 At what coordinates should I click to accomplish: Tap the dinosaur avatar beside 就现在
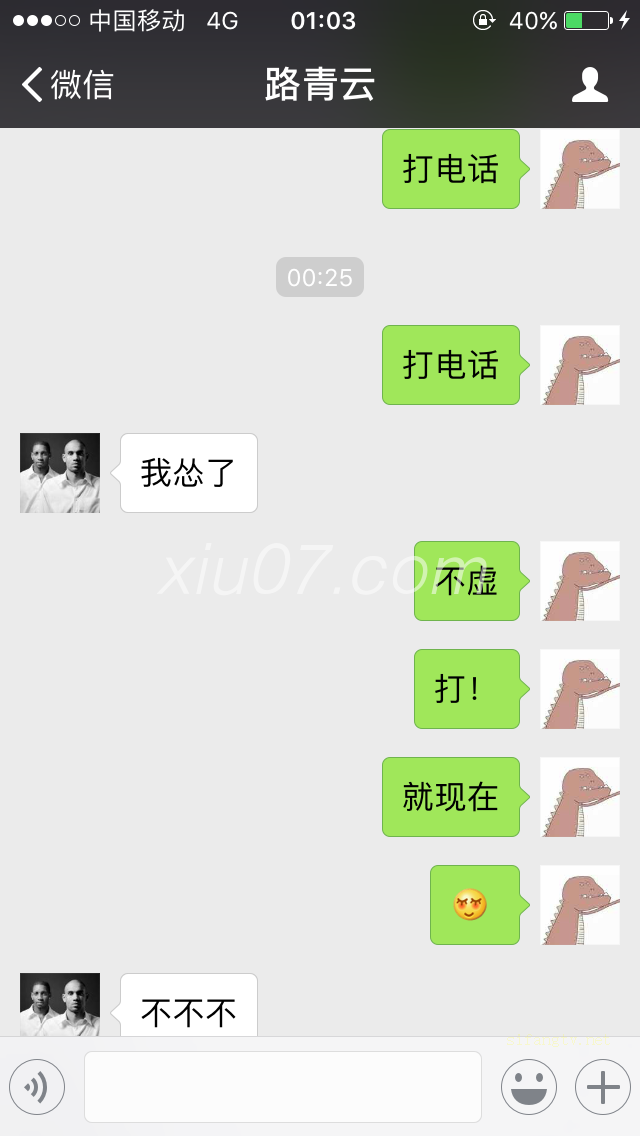pyautogui.click(x=580, y=797)
